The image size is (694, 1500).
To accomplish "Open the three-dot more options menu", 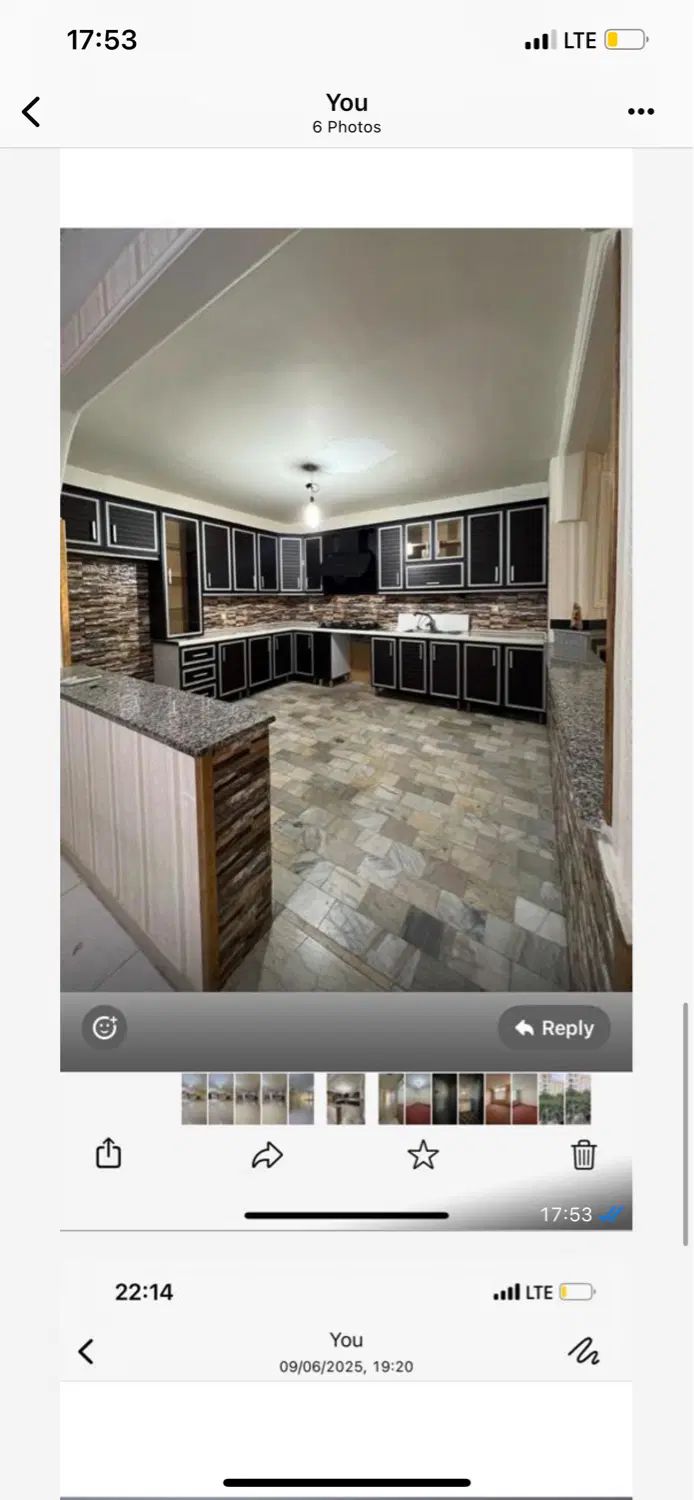I will tap(641, 112).
